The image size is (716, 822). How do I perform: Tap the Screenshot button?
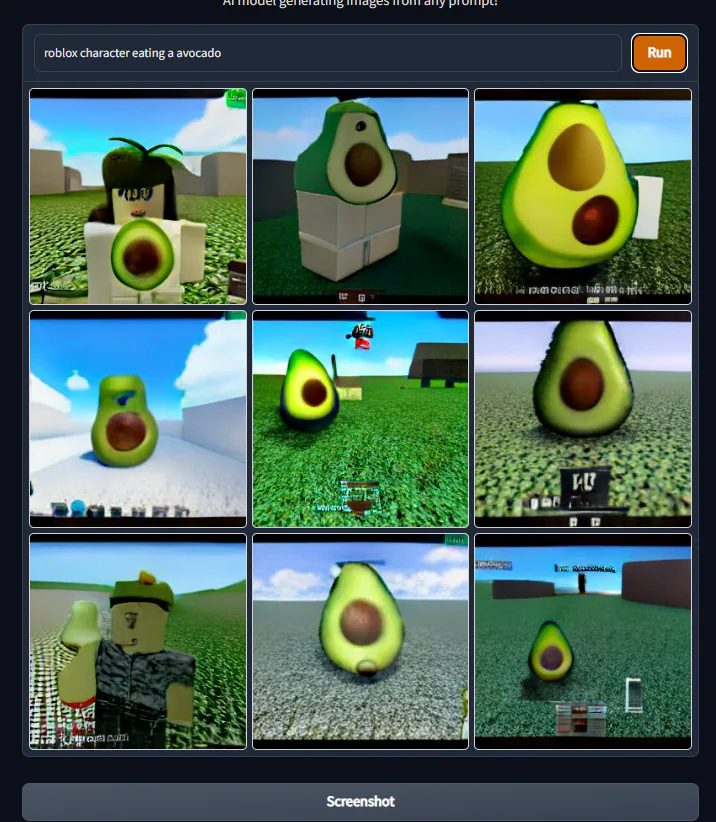point(360,801)
